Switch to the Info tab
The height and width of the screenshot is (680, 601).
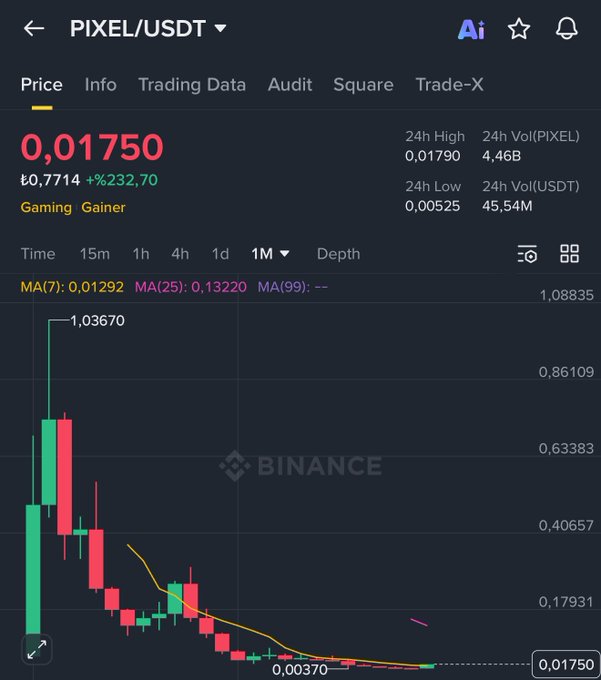[100, 85]
